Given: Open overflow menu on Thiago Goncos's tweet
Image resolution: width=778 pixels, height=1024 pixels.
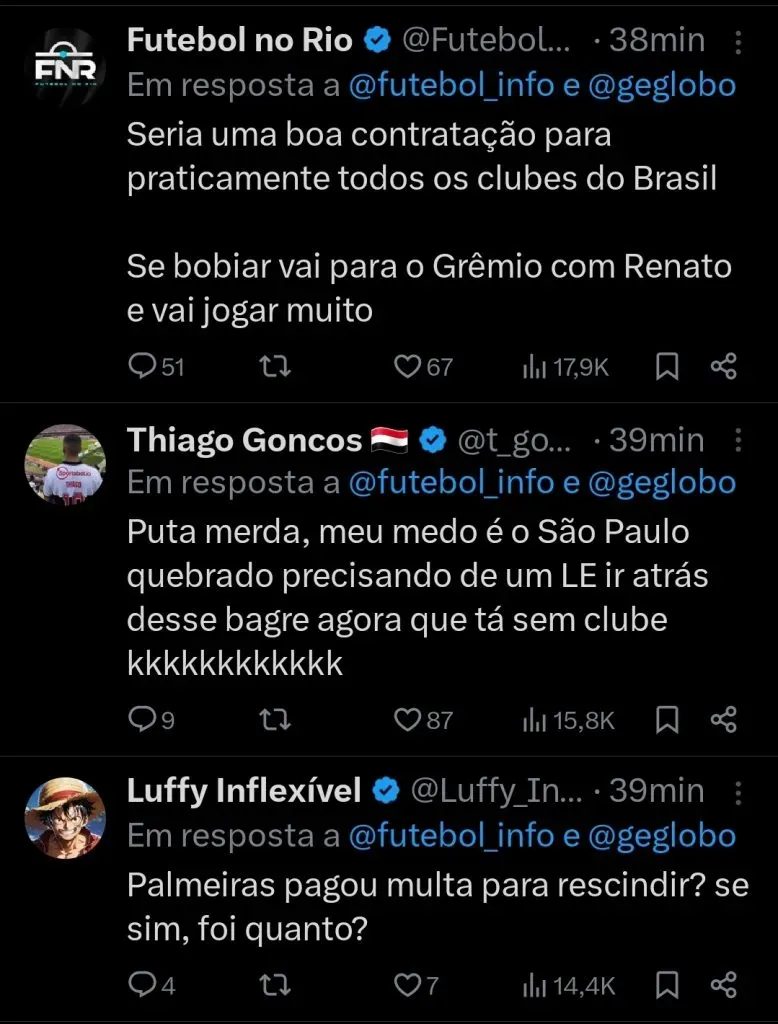Looking at the screenshot, I should tap(738, 441).
